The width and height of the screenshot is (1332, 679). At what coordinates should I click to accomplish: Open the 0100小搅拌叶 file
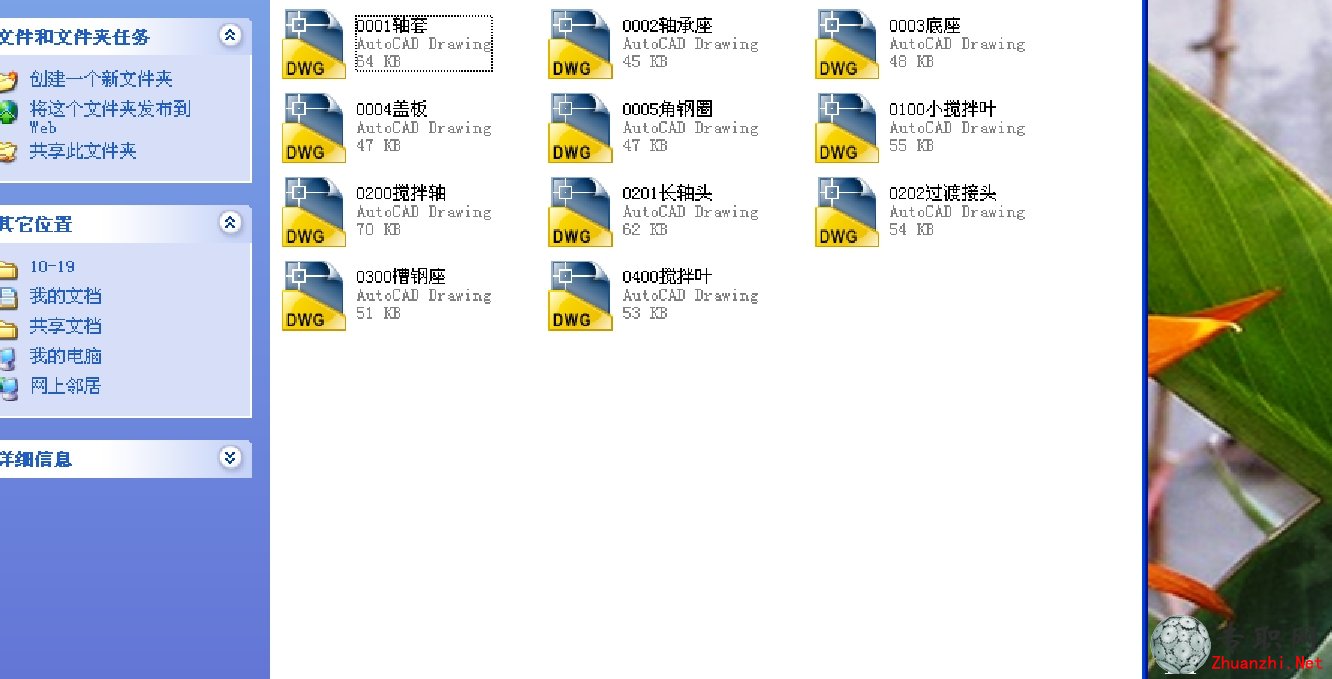click(x=847, y=128)
